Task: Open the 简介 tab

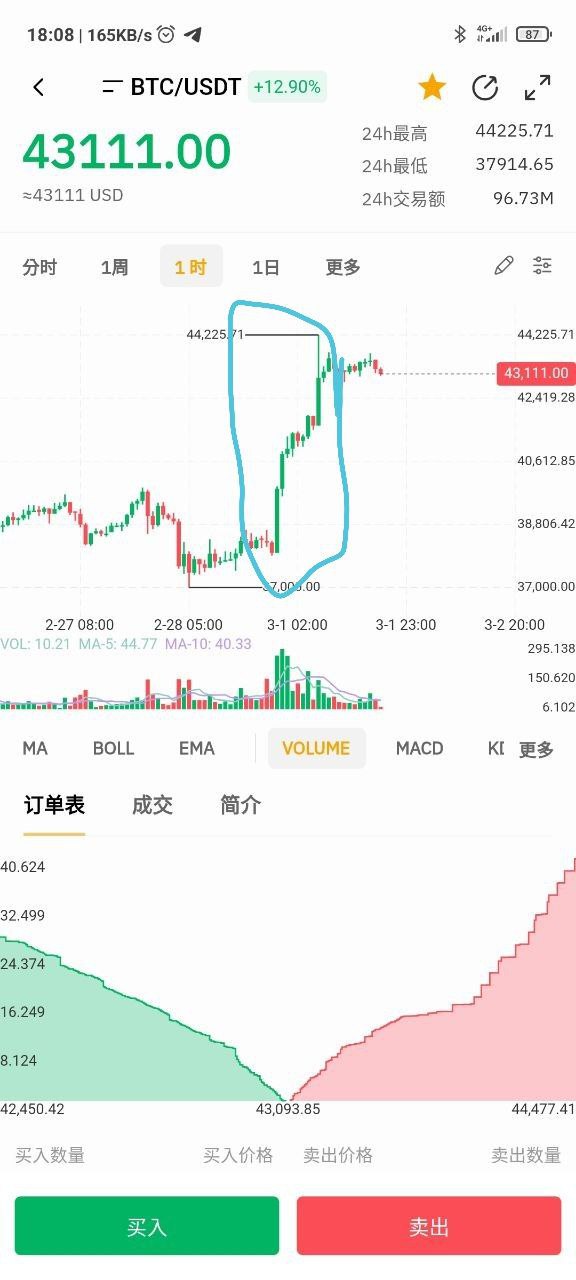Action: pos(240,805)
